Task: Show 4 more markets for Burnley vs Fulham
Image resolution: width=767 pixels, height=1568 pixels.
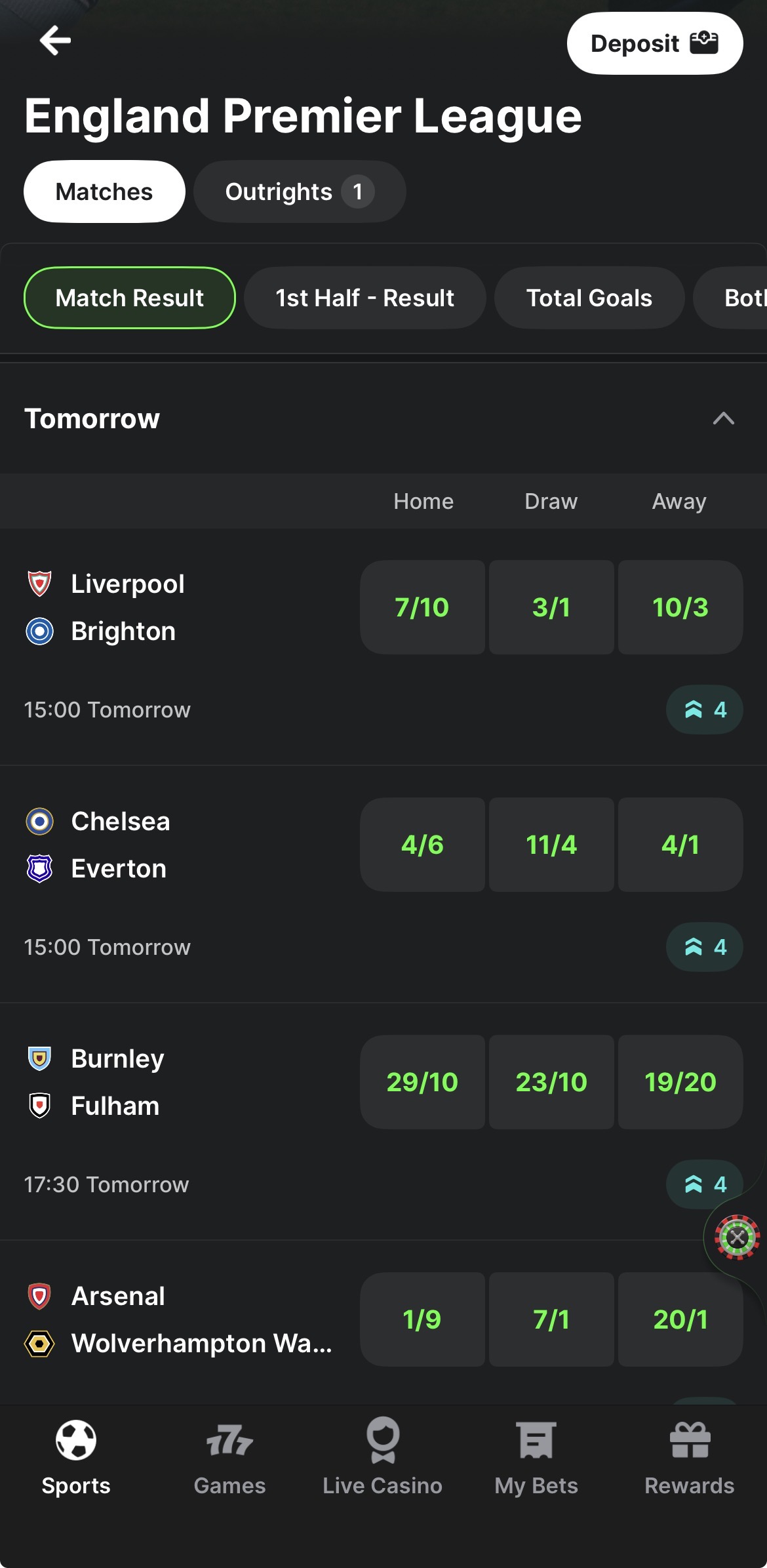Action: tap(703, 1184)
